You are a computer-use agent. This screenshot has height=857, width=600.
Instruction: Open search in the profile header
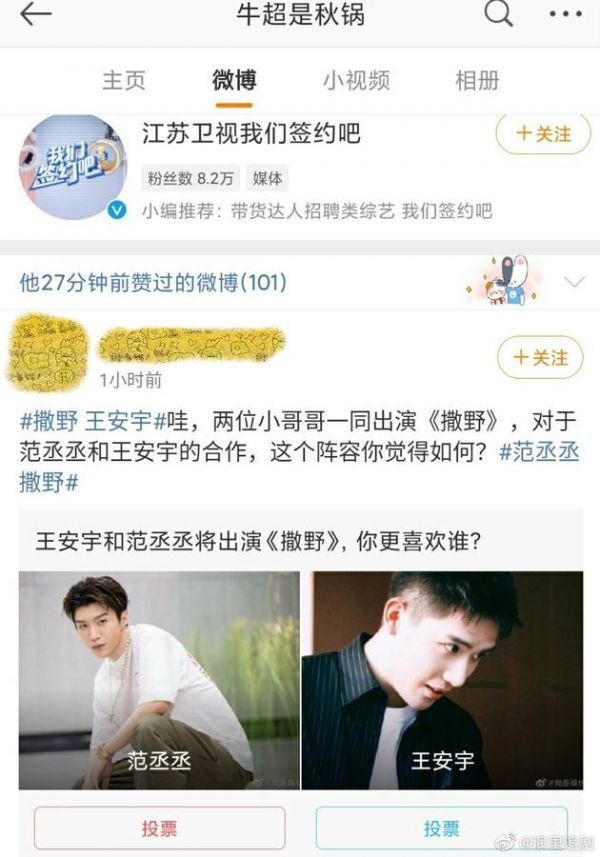(498, 14)
